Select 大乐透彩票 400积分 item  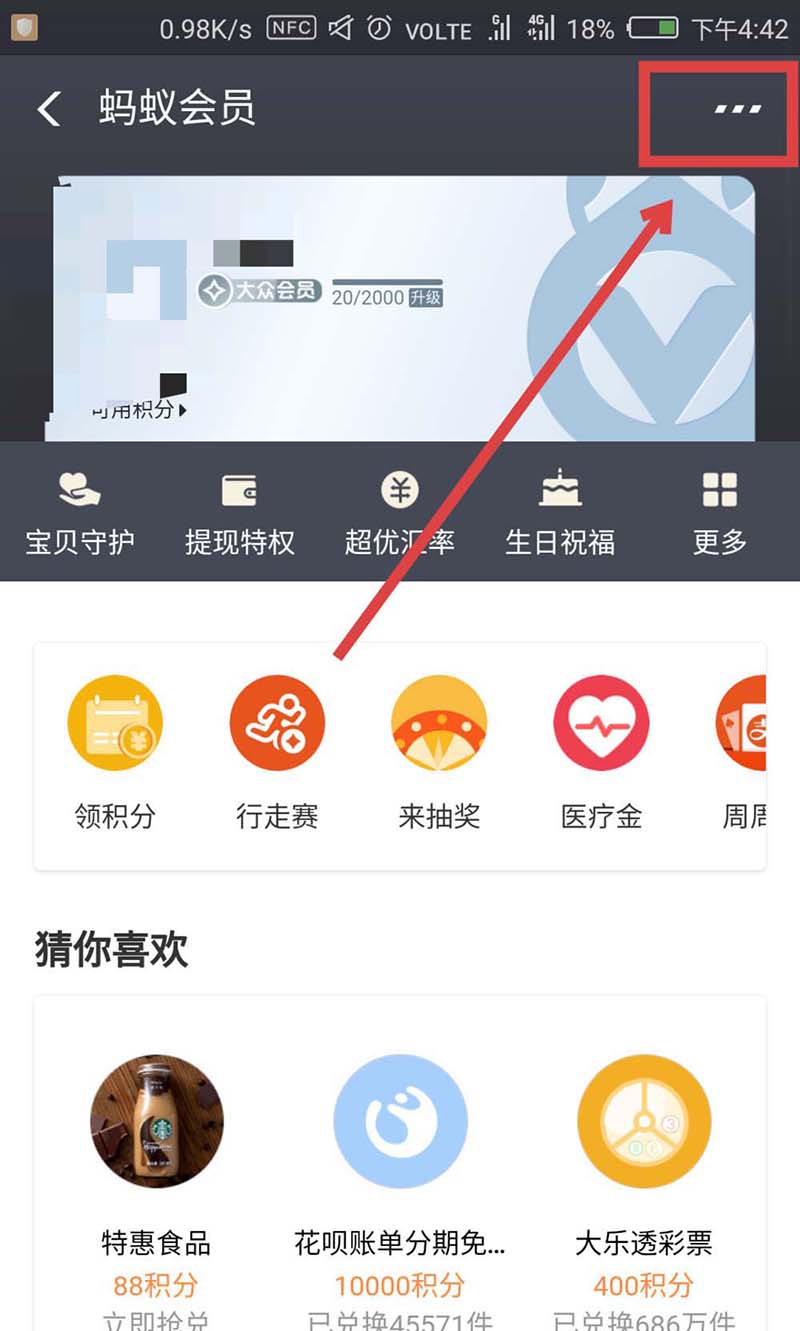[x=643, y=1180]
